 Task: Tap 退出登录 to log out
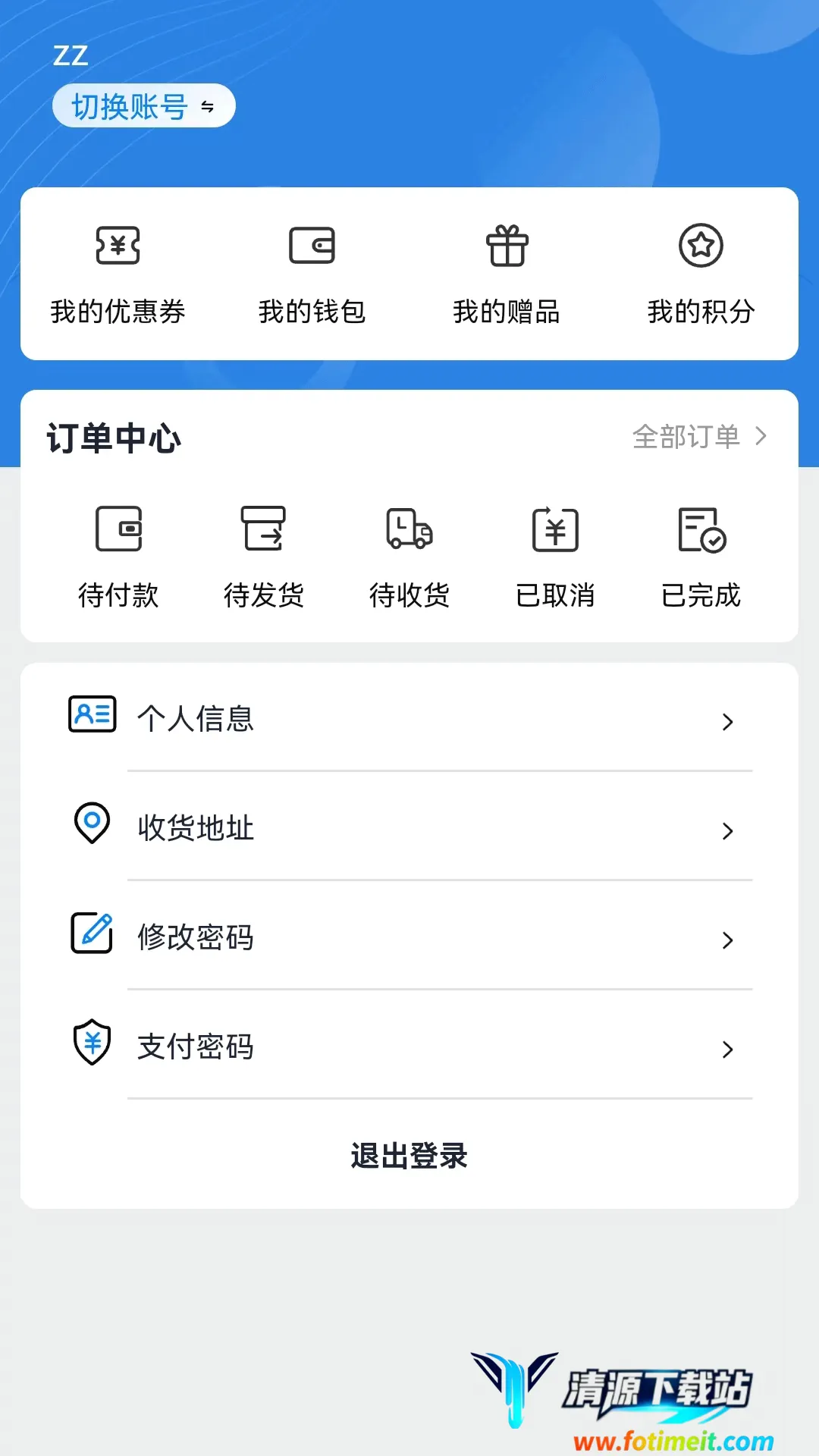(x=409, y=1156)
